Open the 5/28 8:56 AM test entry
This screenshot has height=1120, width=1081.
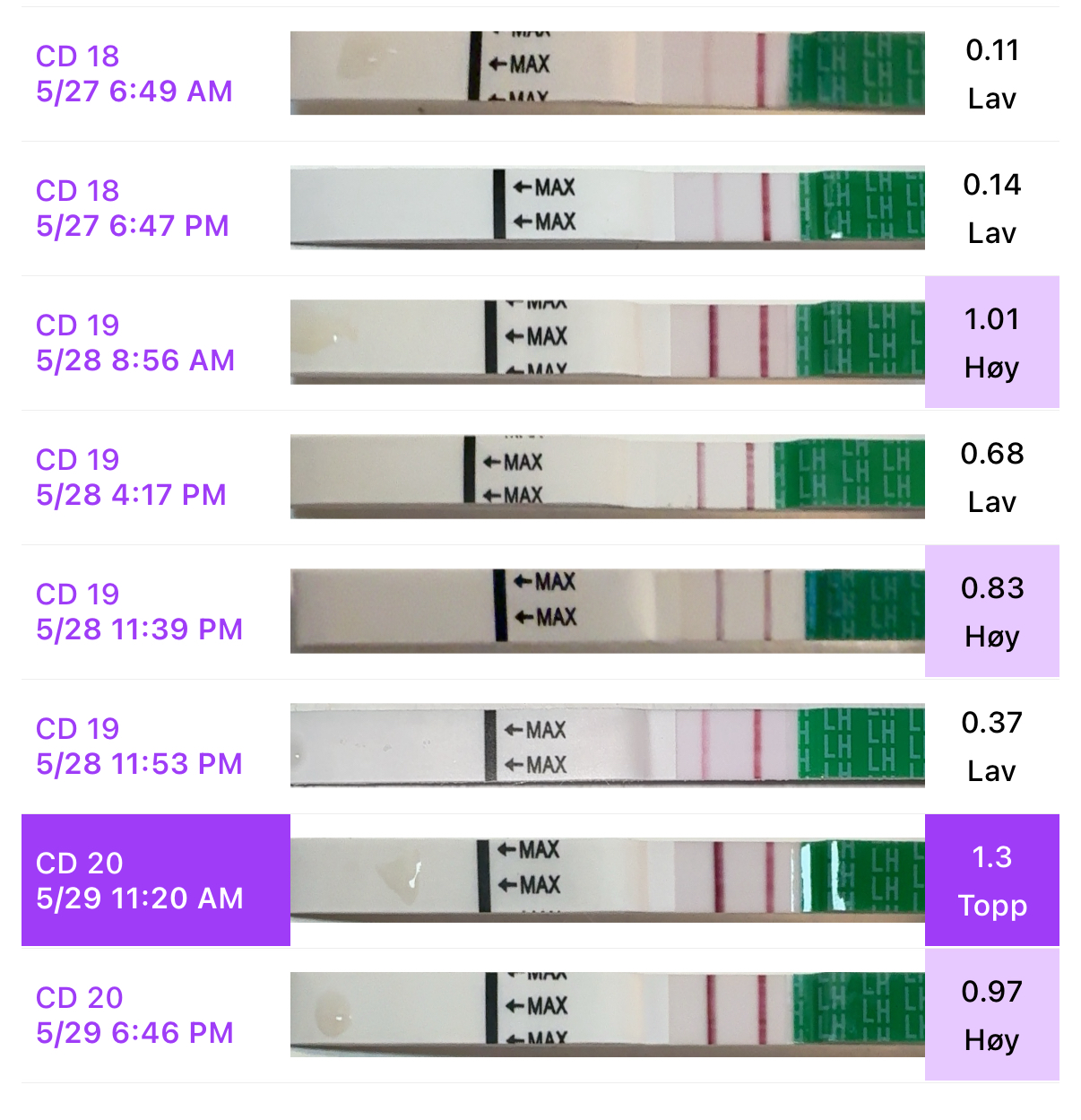[x=135, y=343]
